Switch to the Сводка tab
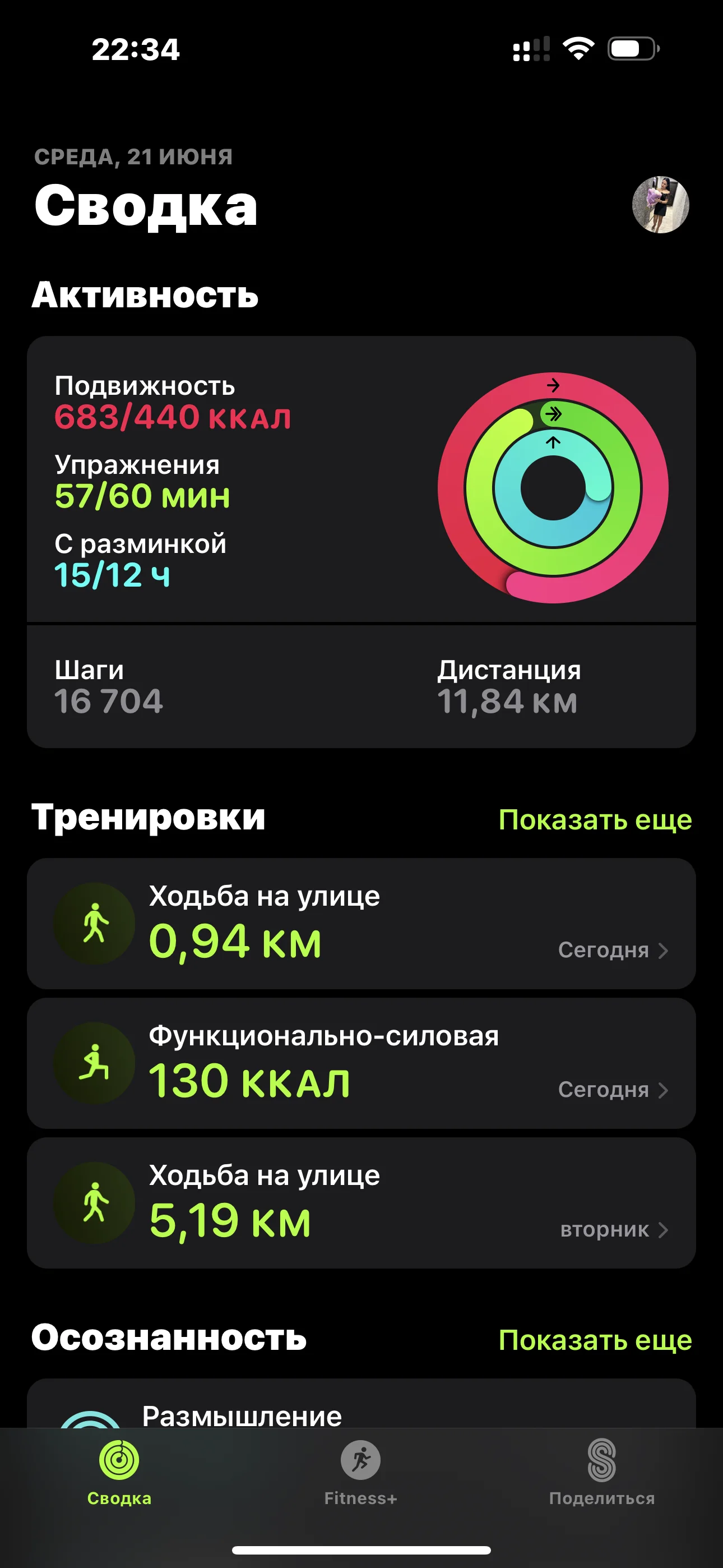This screenshot has height=1568, width=723. (x=119, y=1472)
